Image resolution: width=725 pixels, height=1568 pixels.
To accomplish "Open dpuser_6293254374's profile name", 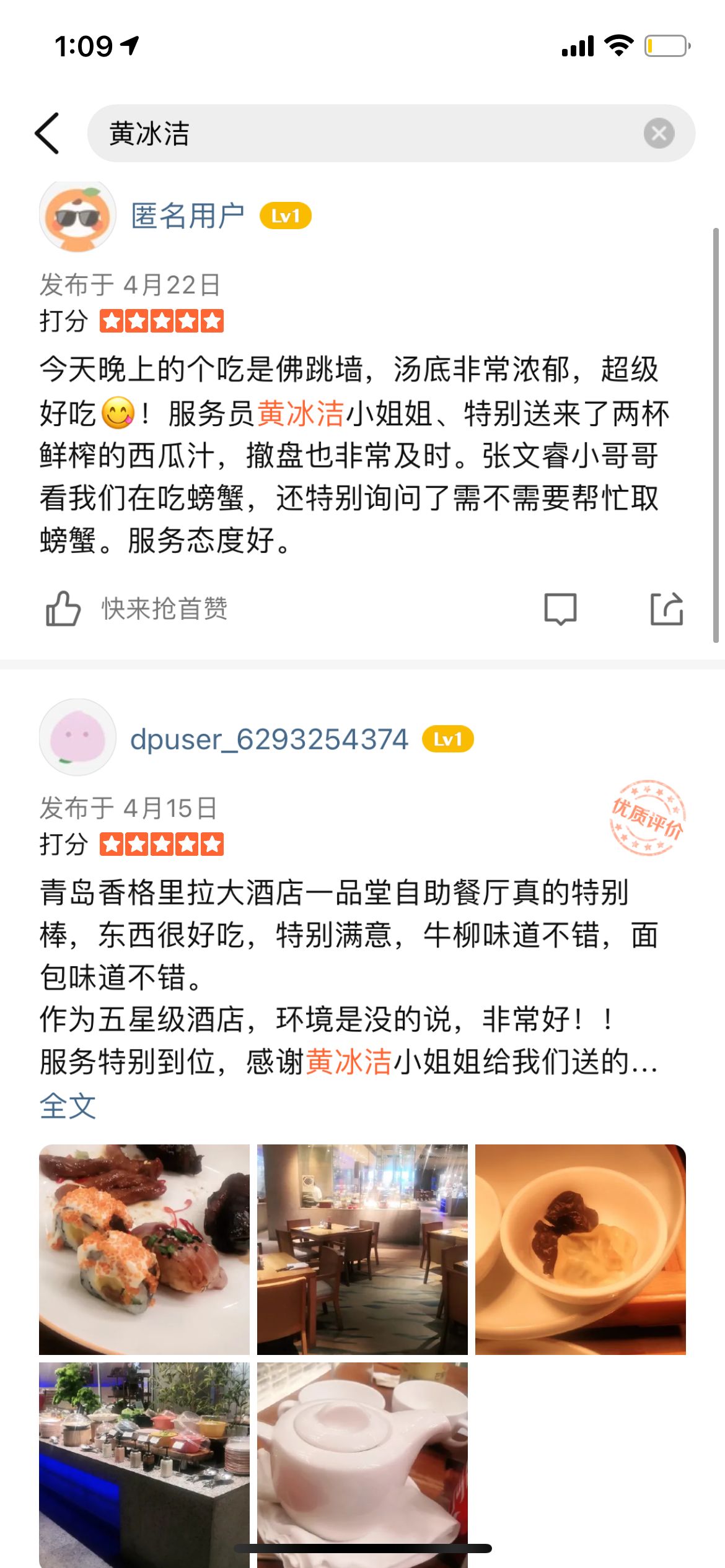I will click(x=269, y=739).
